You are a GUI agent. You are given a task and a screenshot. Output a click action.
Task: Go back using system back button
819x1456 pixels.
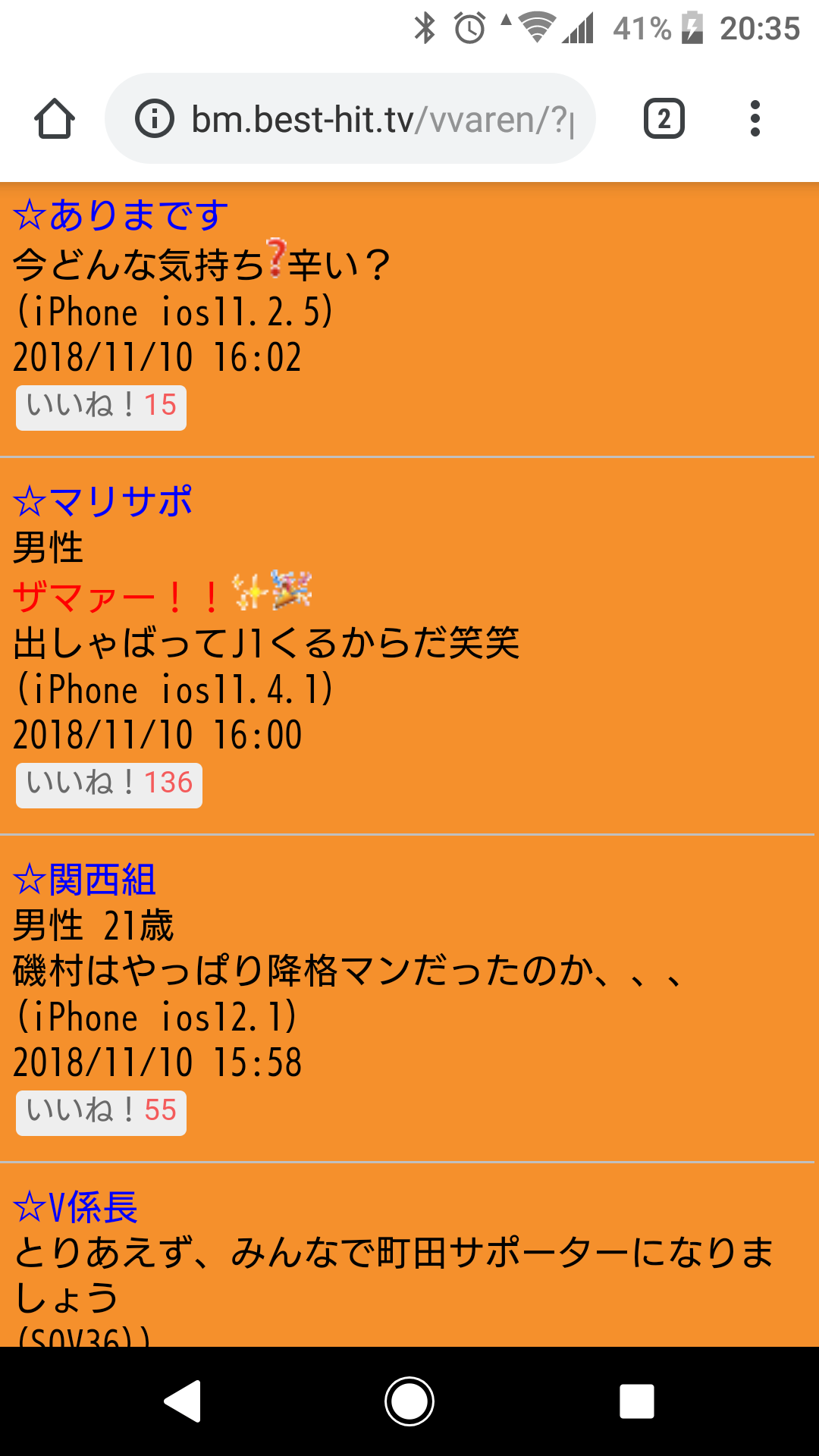point(183,1401)
